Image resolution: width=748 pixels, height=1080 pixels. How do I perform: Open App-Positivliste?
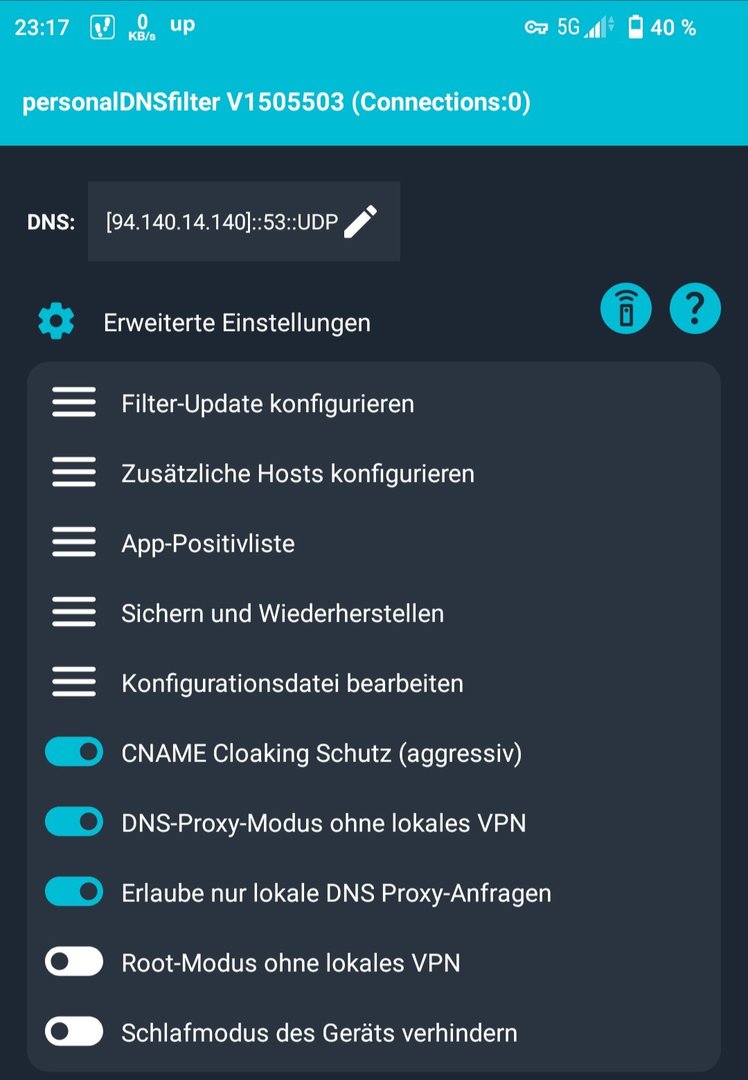[208, 544]
